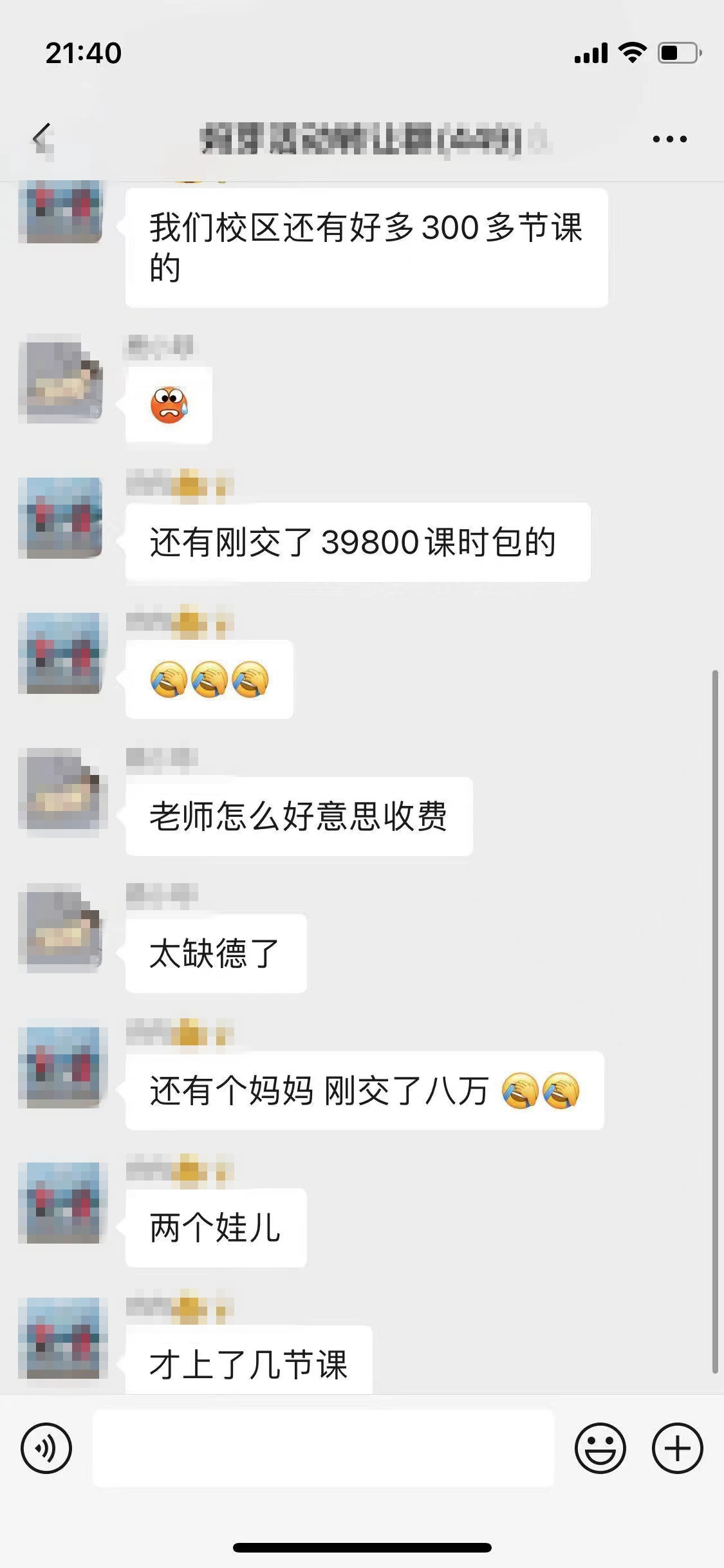
Task: Switch to voice message input
Action: pos(46,1449)
